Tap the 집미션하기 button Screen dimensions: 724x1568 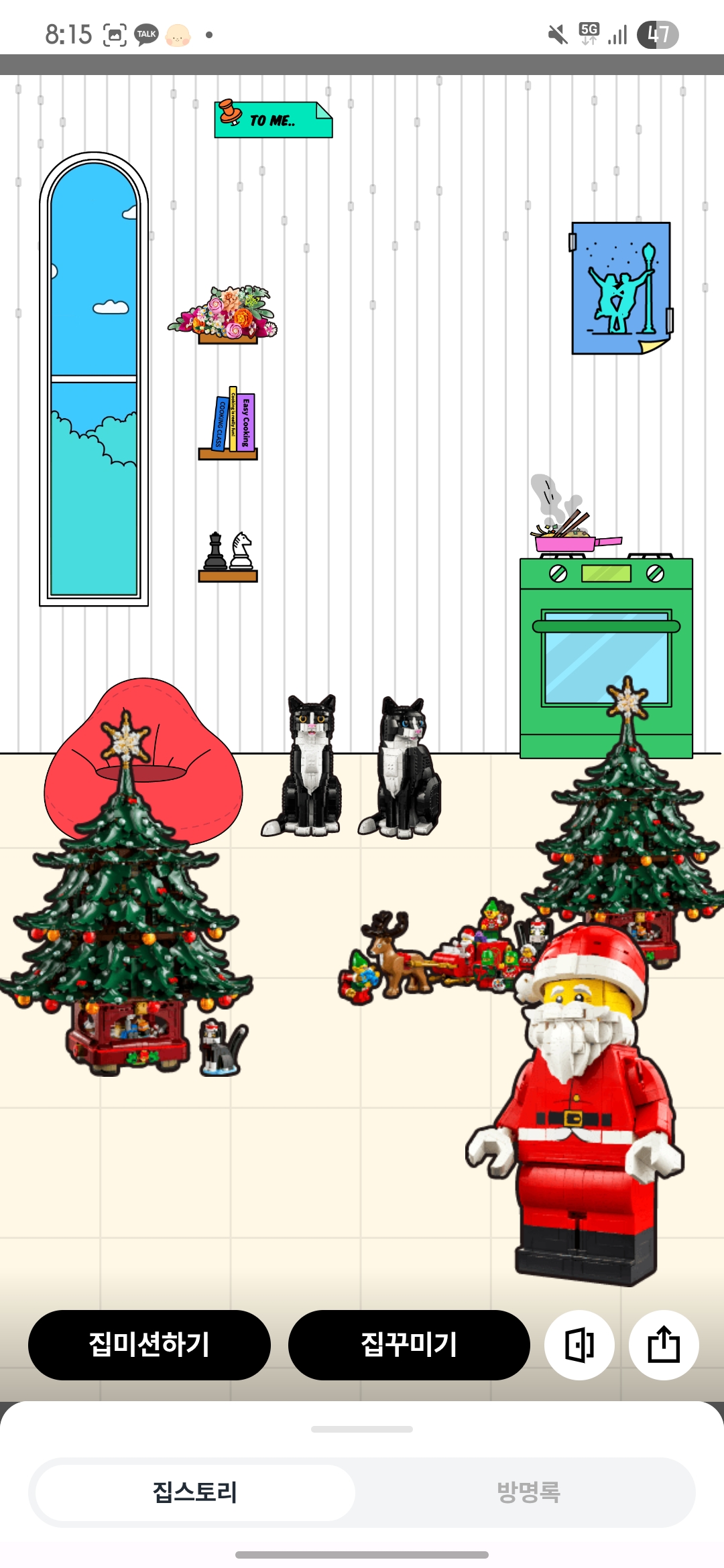(x=149, y=1345)
